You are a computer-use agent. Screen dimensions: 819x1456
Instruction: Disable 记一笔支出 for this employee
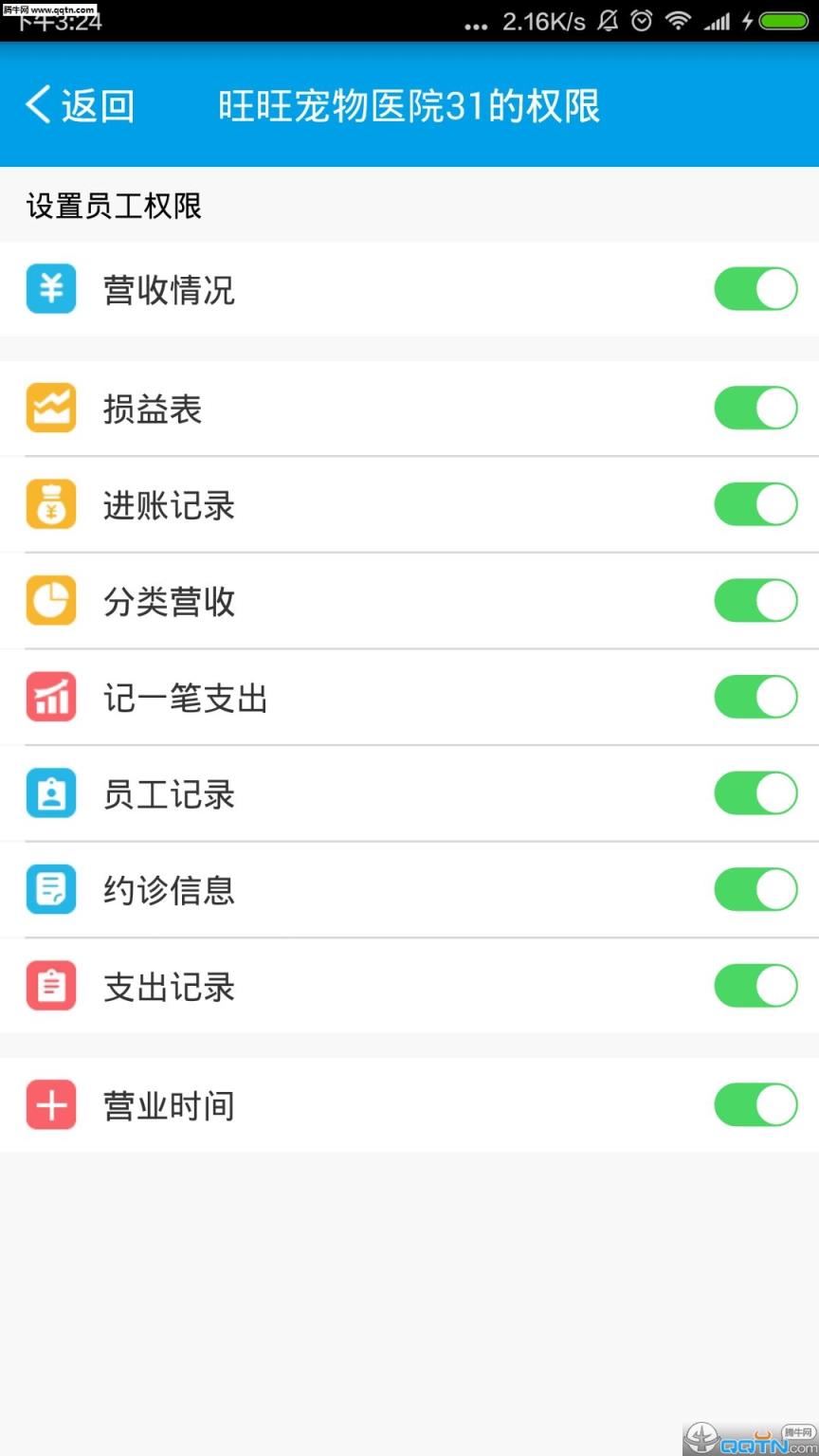pyautogui.click(x=755, y=697)
